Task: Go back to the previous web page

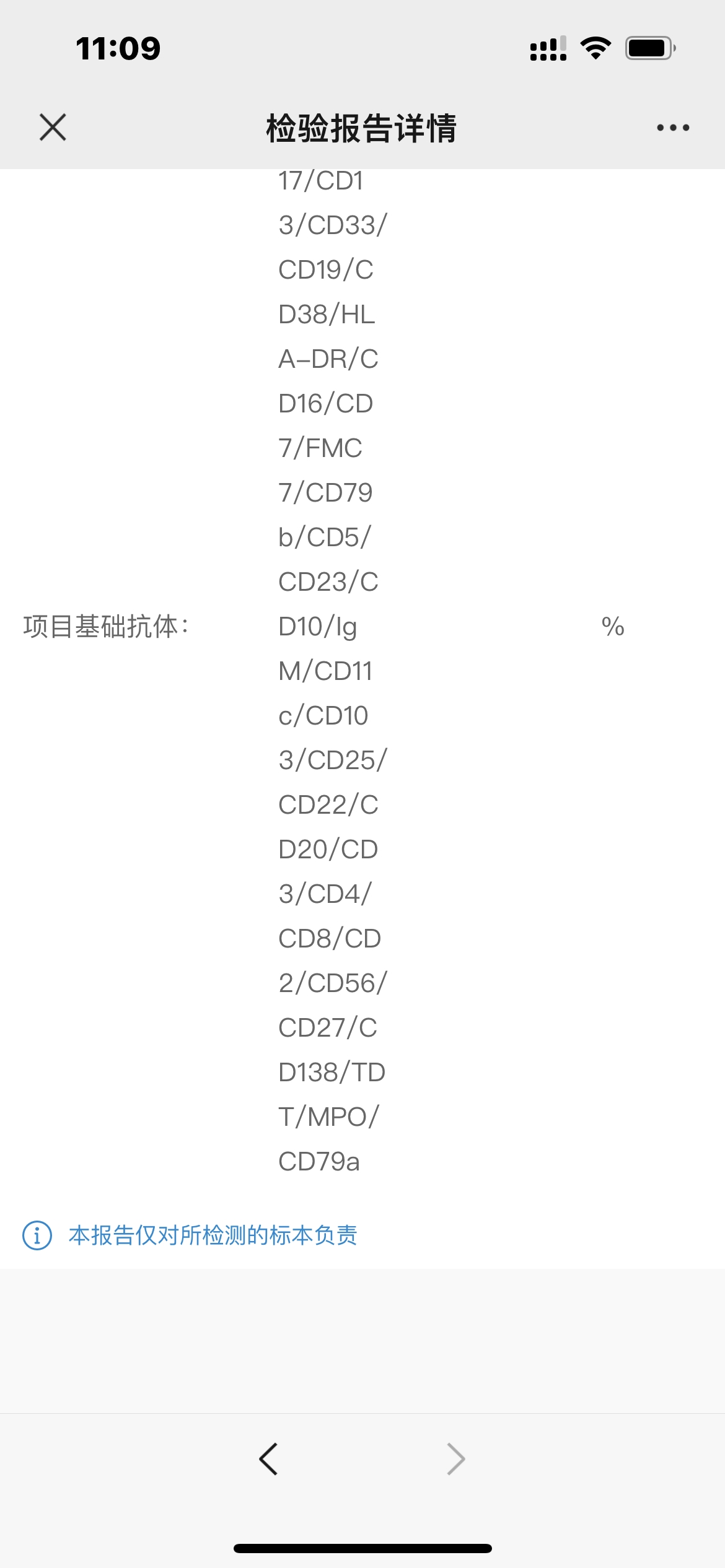Action: click(x=268, y=1459)
